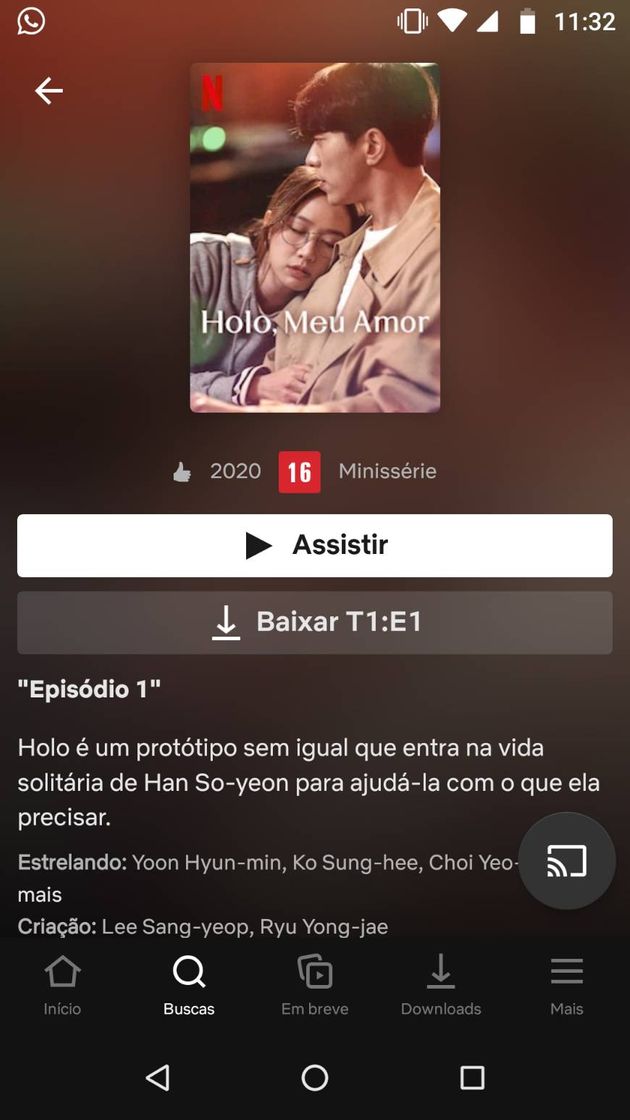630x1120 pixels.
Task: Switch to the Início tab
Action: point(62,985)
